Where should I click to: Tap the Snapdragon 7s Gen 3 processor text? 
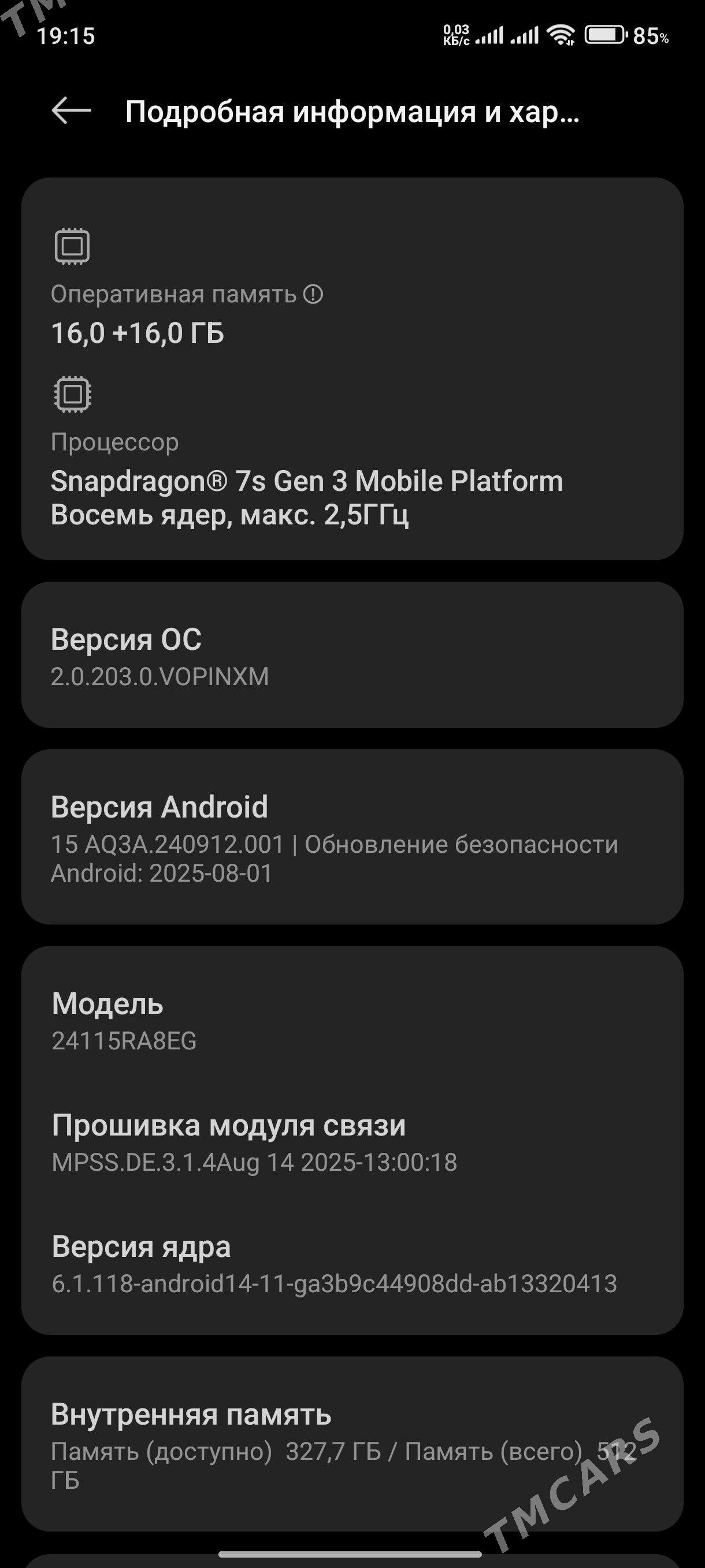pyautogui.click(x=307, y=481)
